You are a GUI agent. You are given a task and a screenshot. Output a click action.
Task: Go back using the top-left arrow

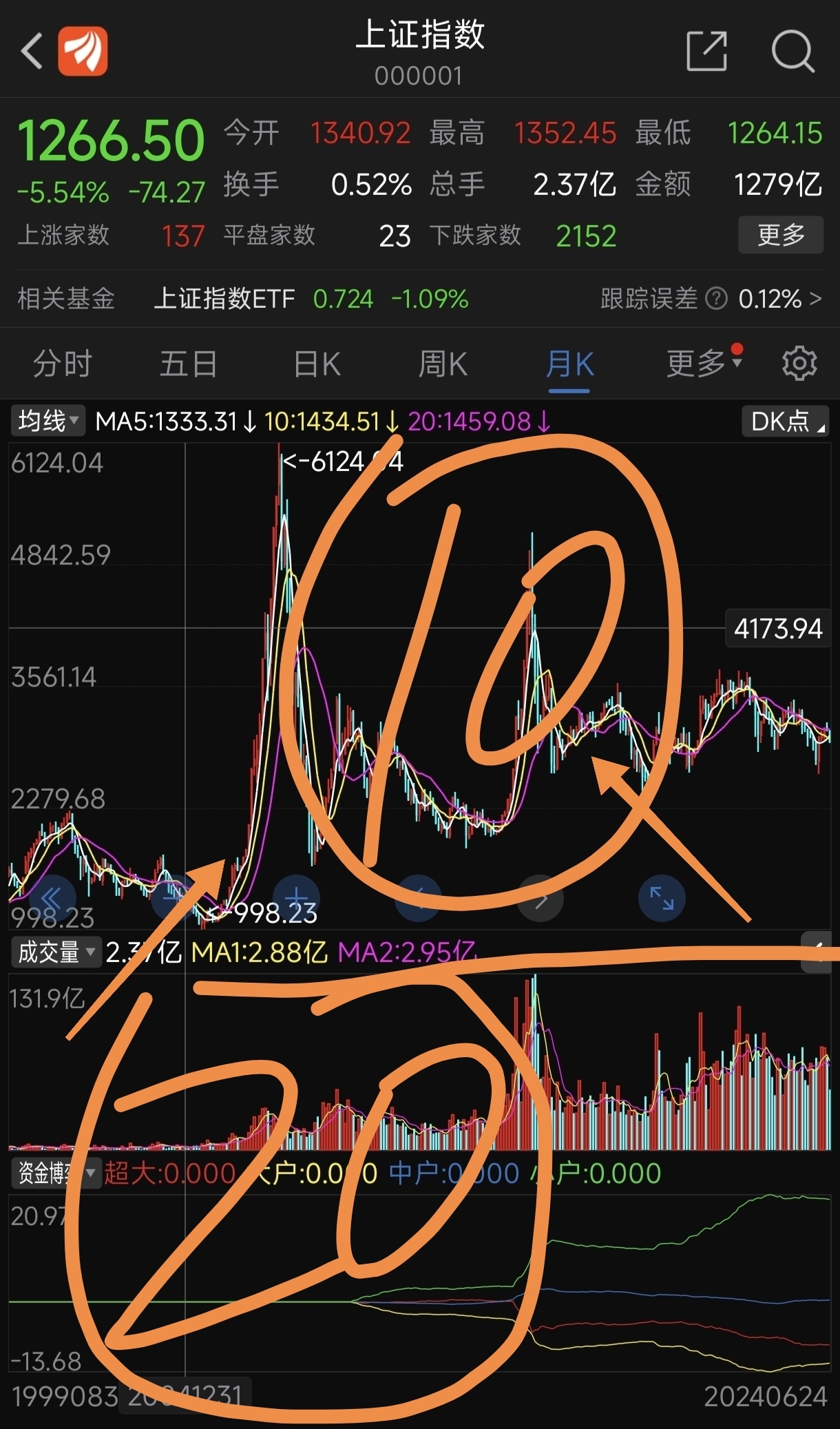[32, 51]
